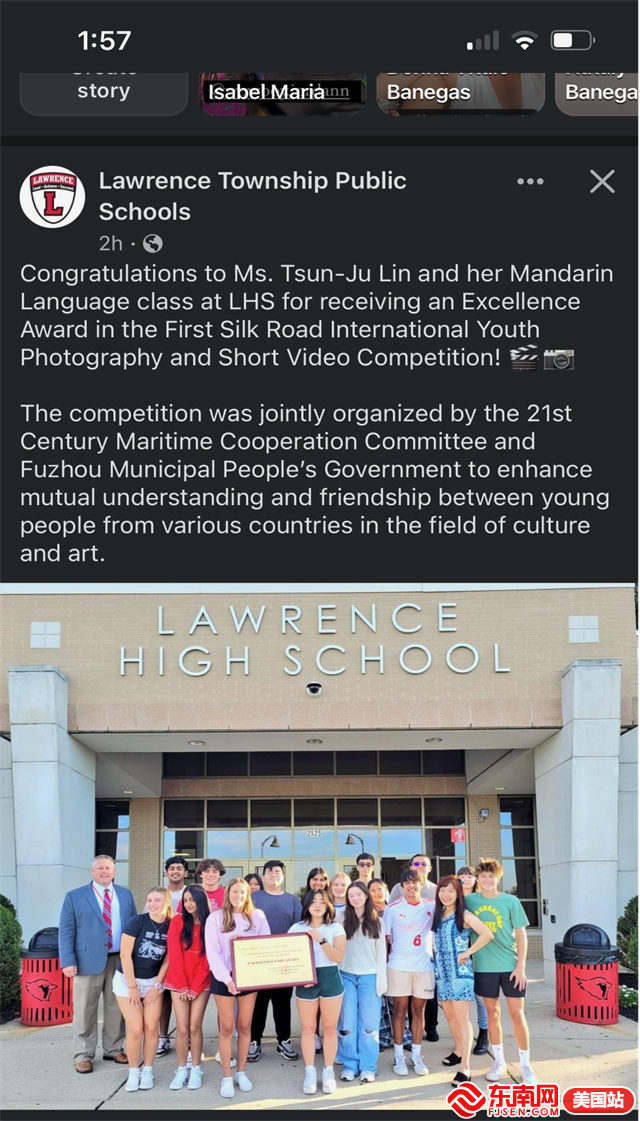Hide this Lawrence Township post

(602, 181)
